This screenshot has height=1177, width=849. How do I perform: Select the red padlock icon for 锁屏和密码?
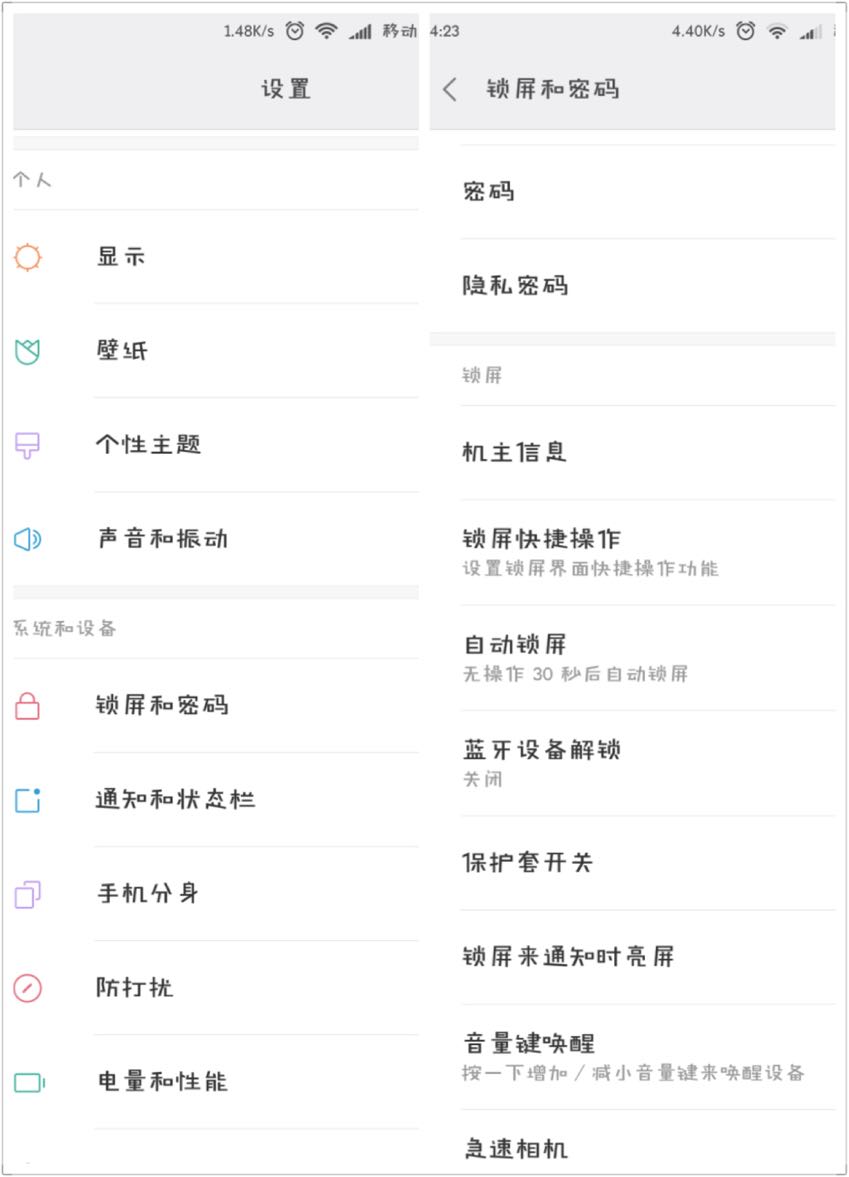coord(30,705)
